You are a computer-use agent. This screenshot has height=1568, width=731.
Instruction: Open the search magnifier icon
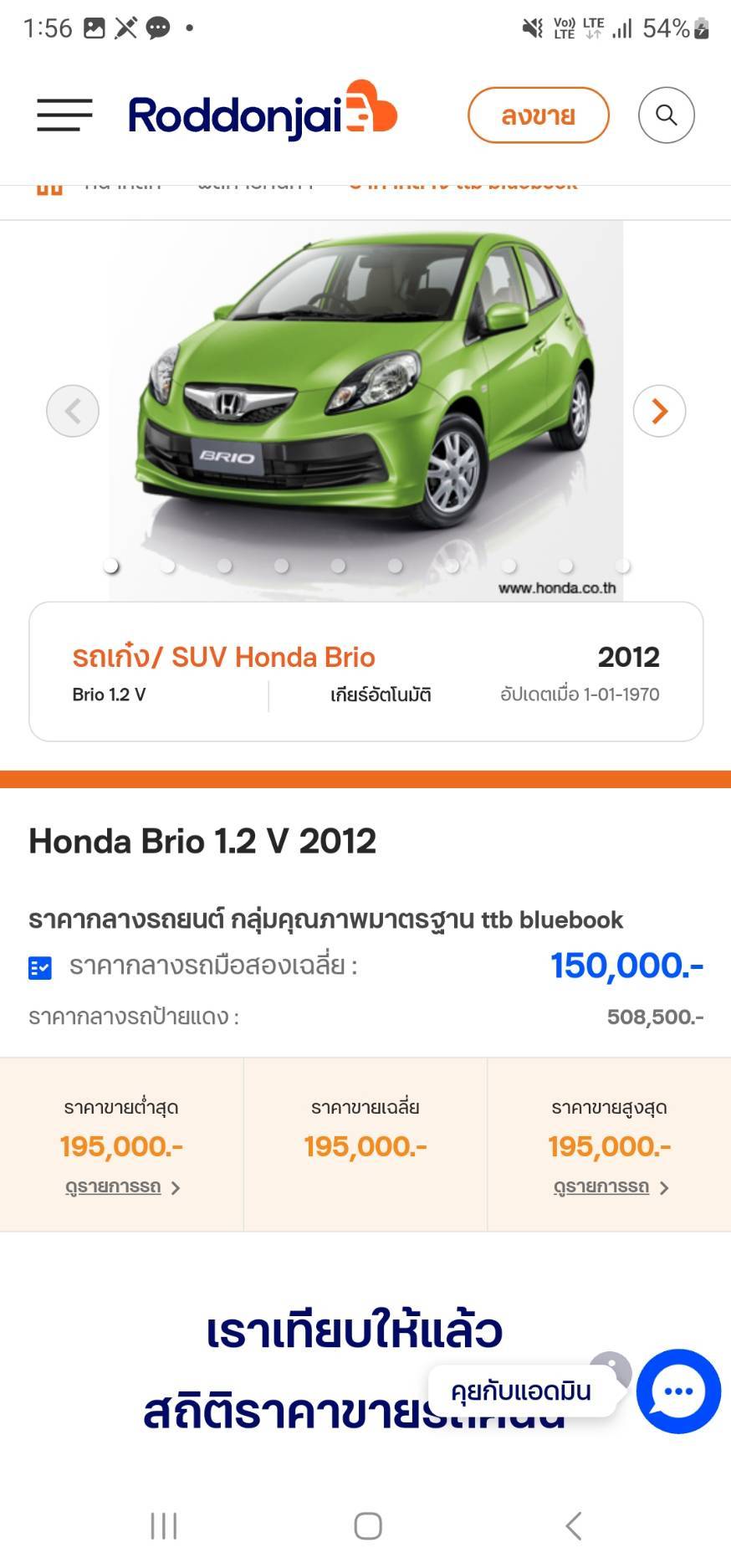pyautogui.click(x=666, y=115)
